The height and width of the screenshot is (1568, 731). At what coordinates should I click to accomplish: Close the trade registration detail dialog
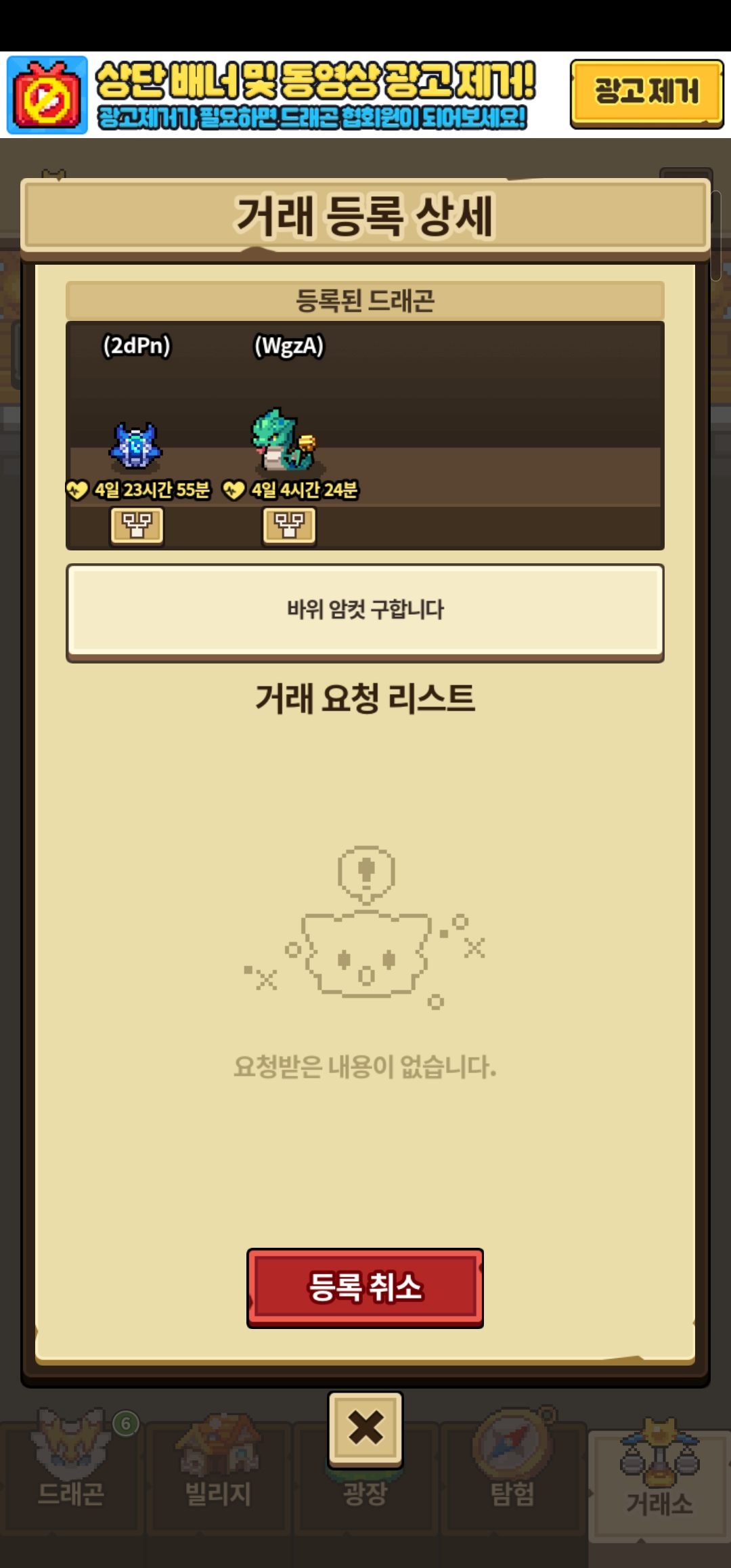(365, 1429)
